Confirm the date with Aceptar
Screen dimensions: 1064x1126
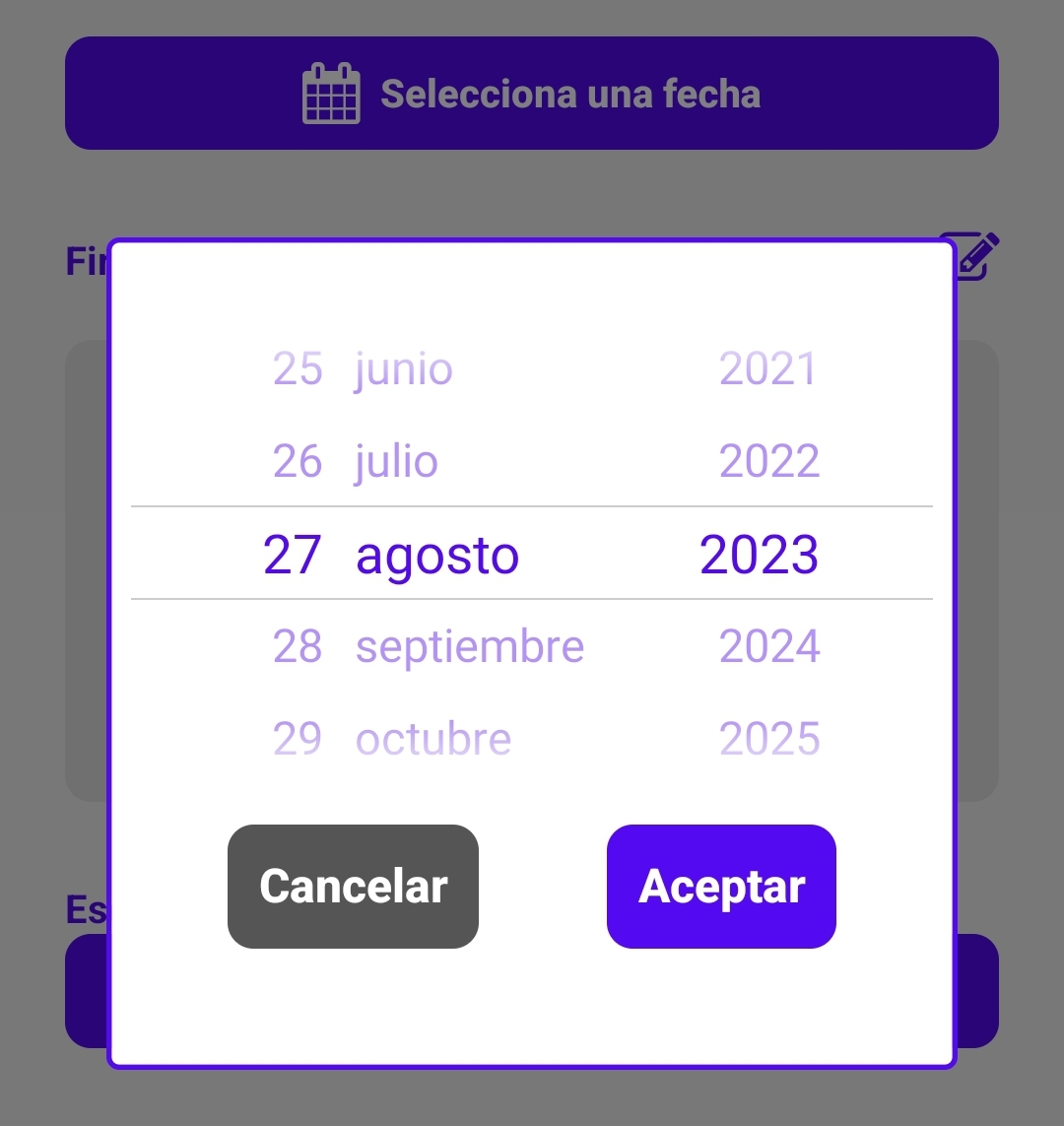coord(721,887)
